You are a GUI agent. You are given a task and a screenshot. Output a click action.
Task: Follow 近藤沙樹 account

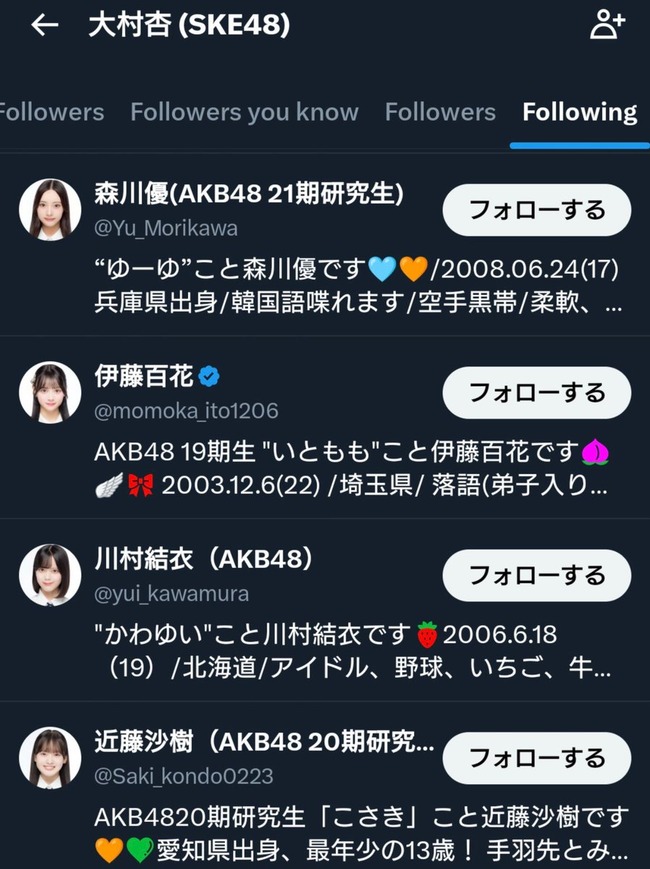tap(537, 757)
